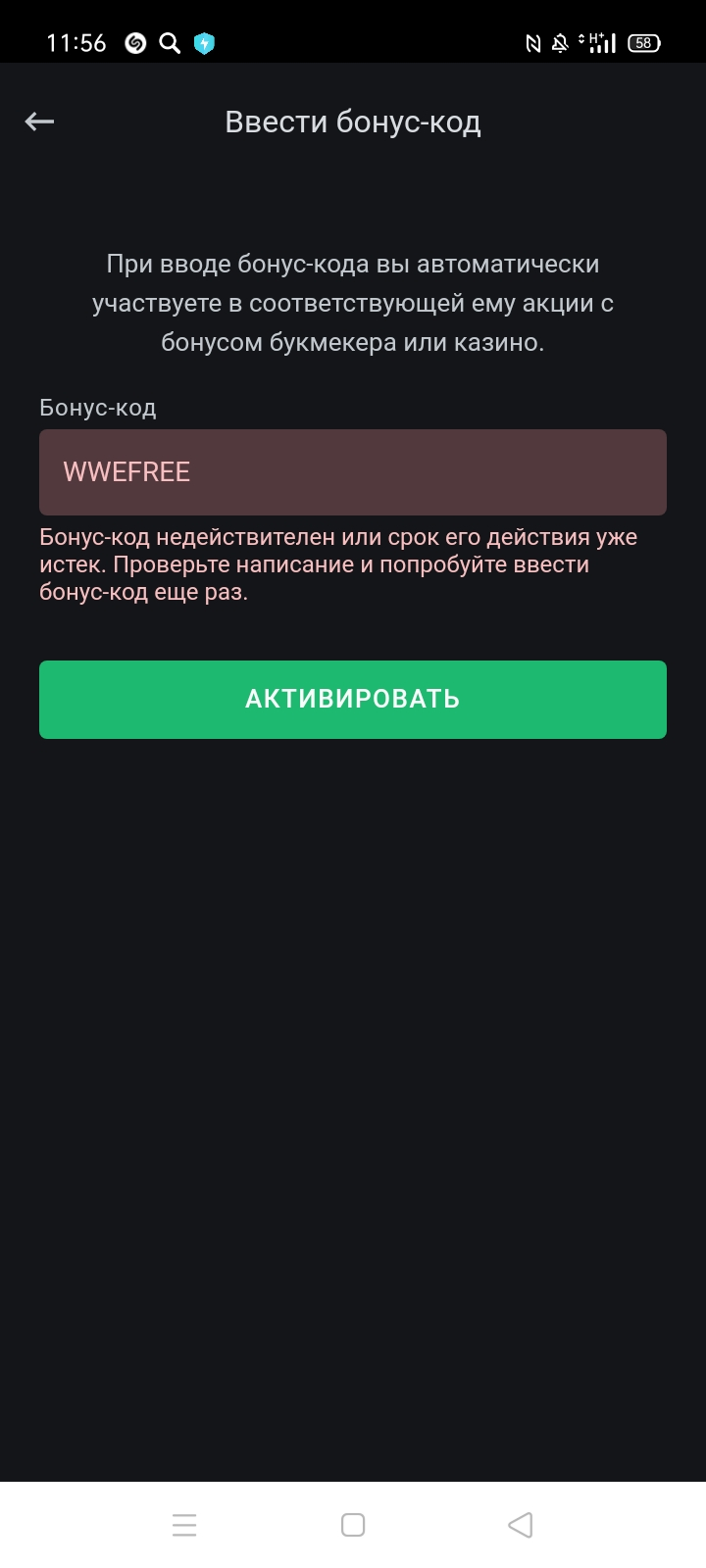Tap the system back triangle button
Screen dimensions: 706x1568
click(521, 1525)
